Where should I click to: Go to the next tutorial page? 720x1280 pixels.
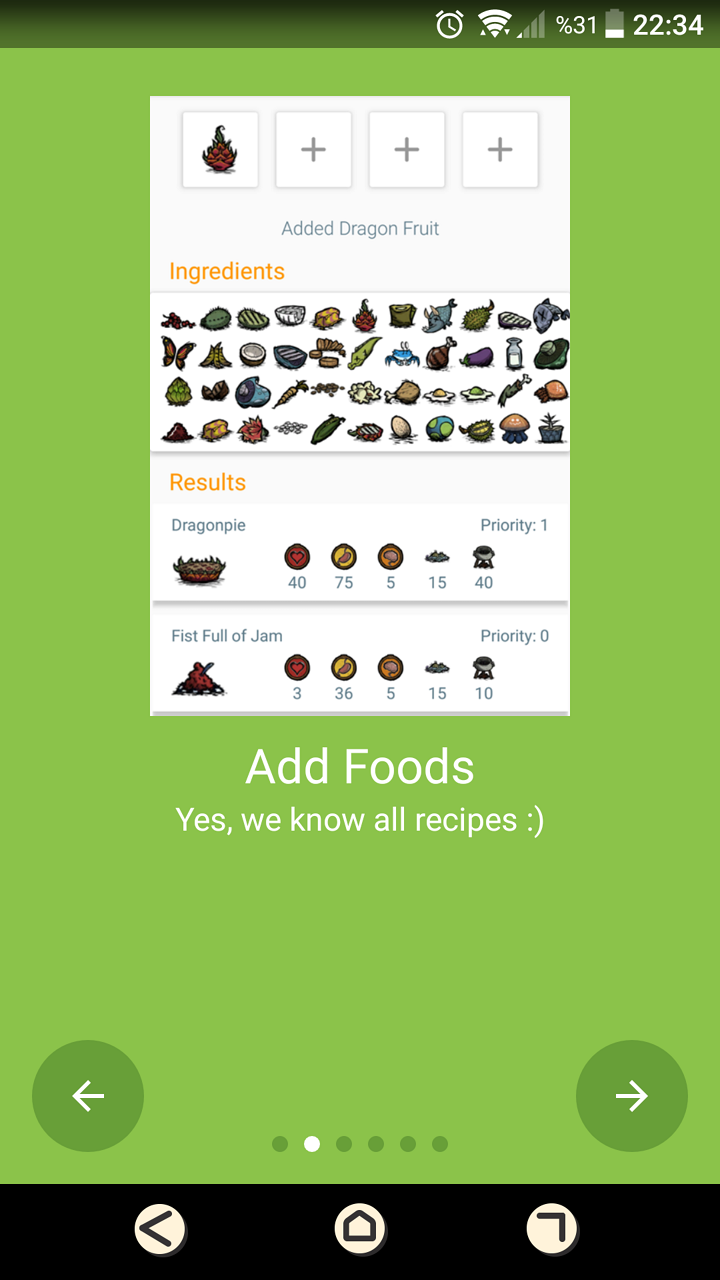[x=632, y=1095]
